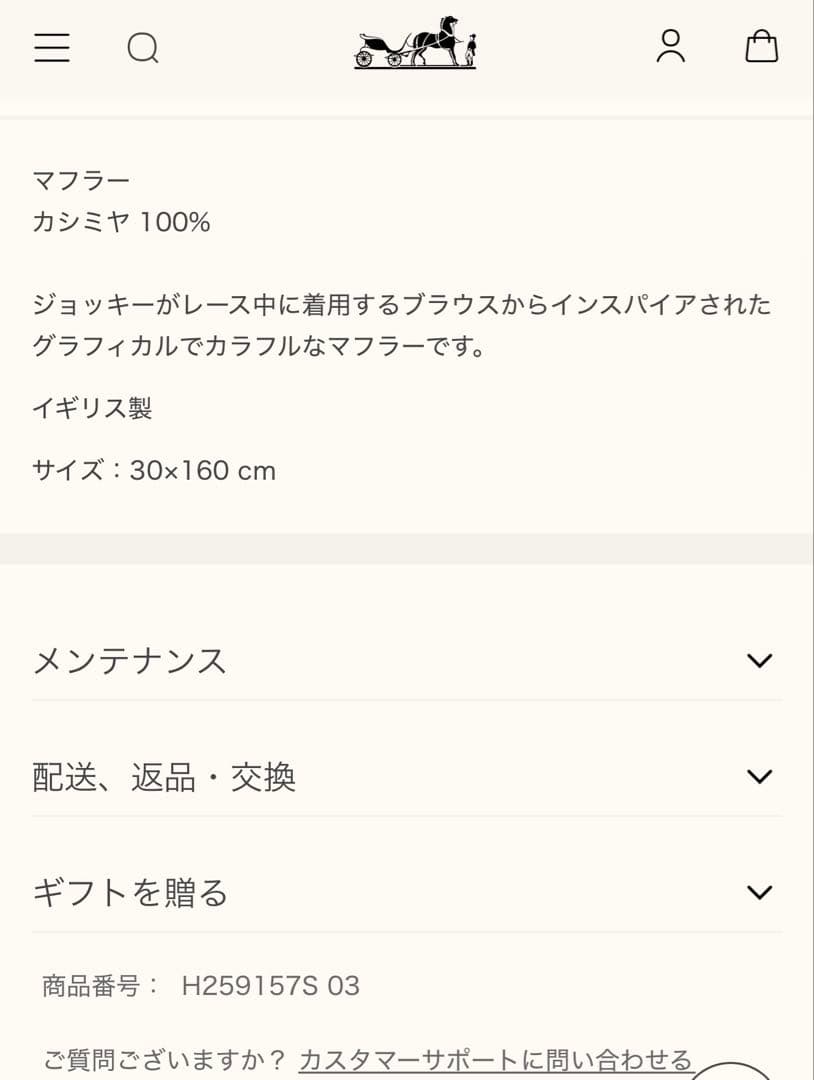The width and height of the screenshot is (814, 1080).
Task: Open the 配送、返品・交換 disclosure arrow
Action: pyautogui.click(x=762, y=776)
